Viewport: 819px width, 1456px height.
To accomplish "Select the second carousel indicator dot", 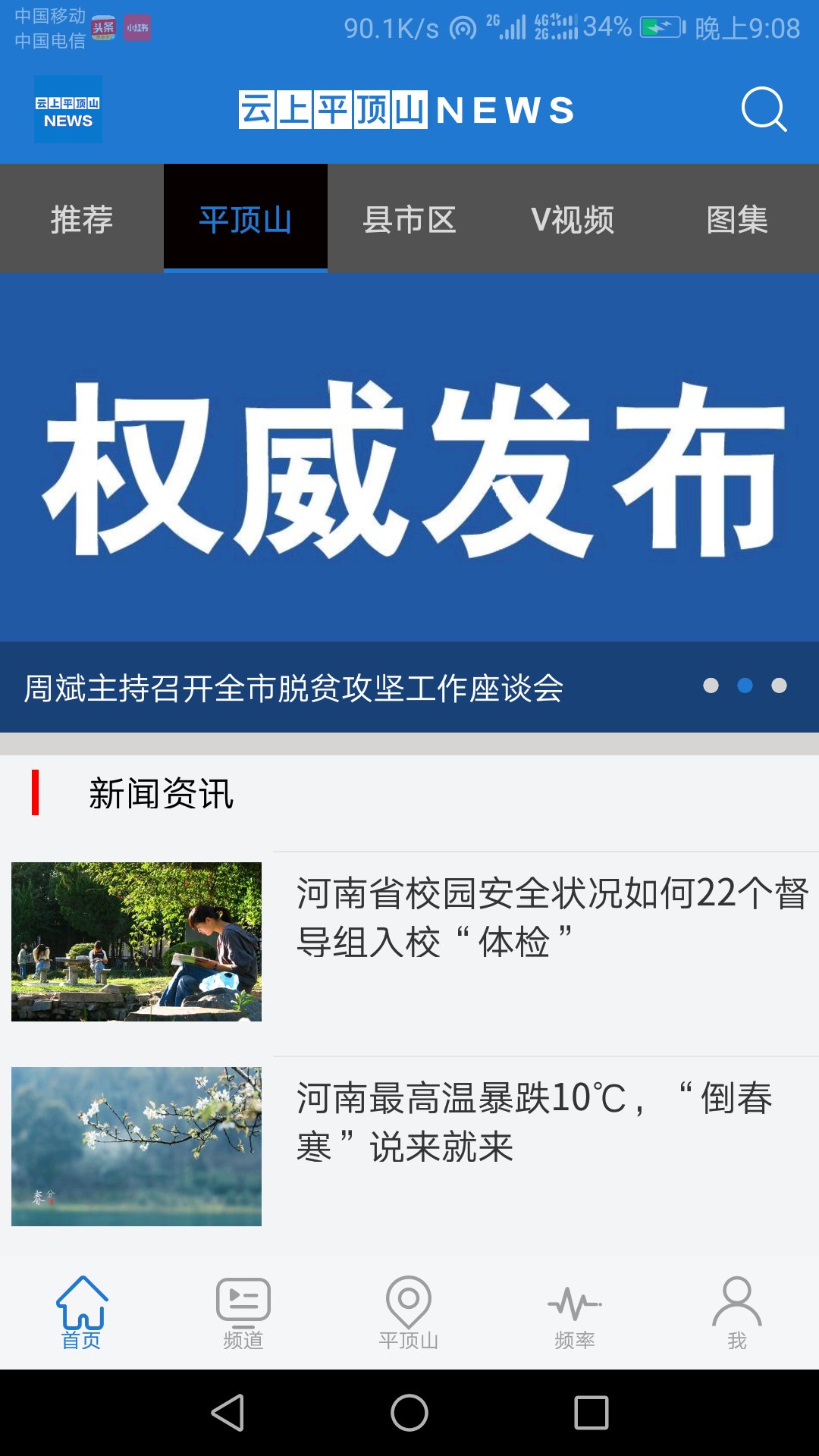I will point(746,685).
